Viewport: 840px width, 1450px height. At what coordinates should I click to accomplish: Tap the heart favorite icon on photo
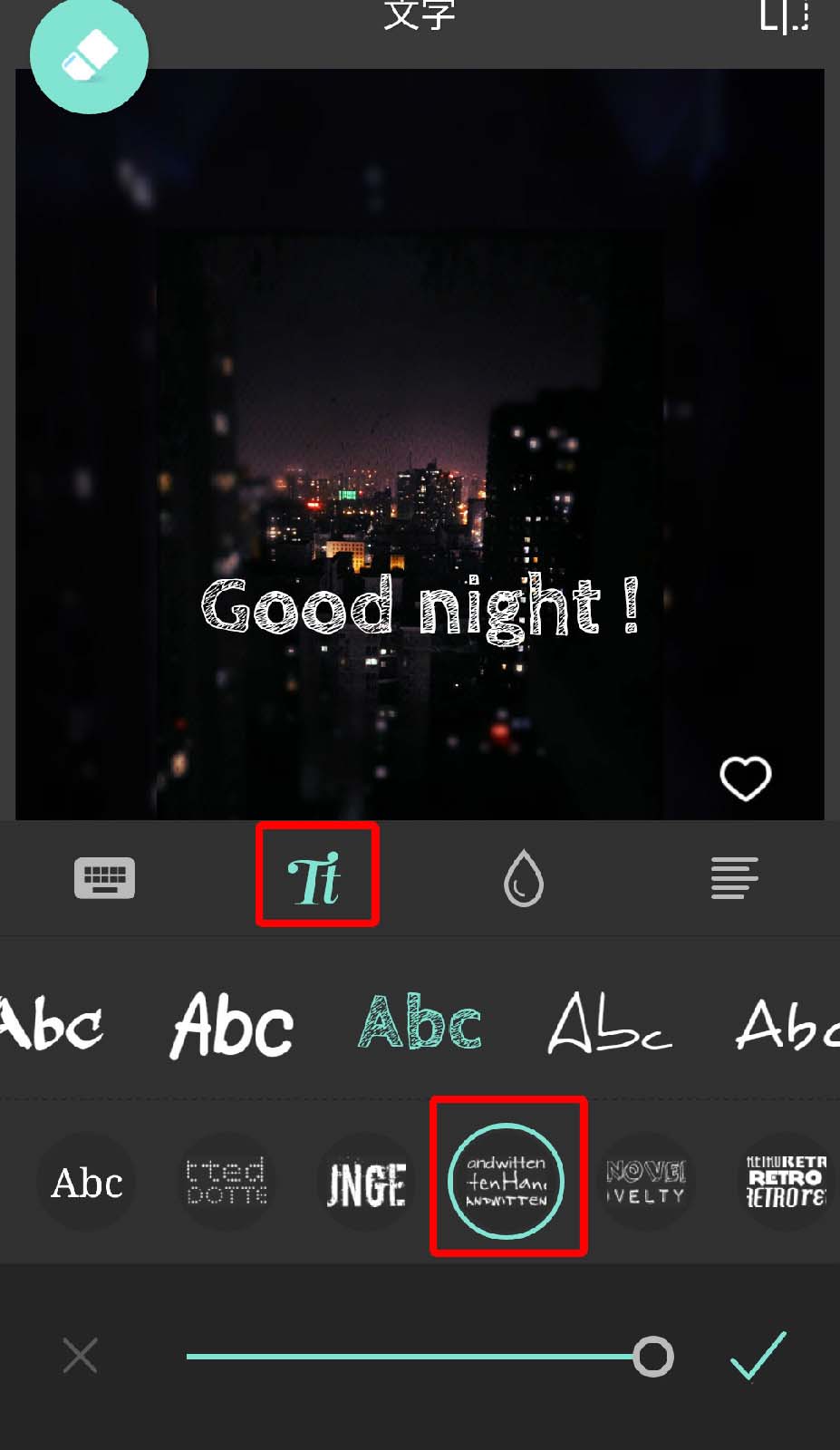745,778
